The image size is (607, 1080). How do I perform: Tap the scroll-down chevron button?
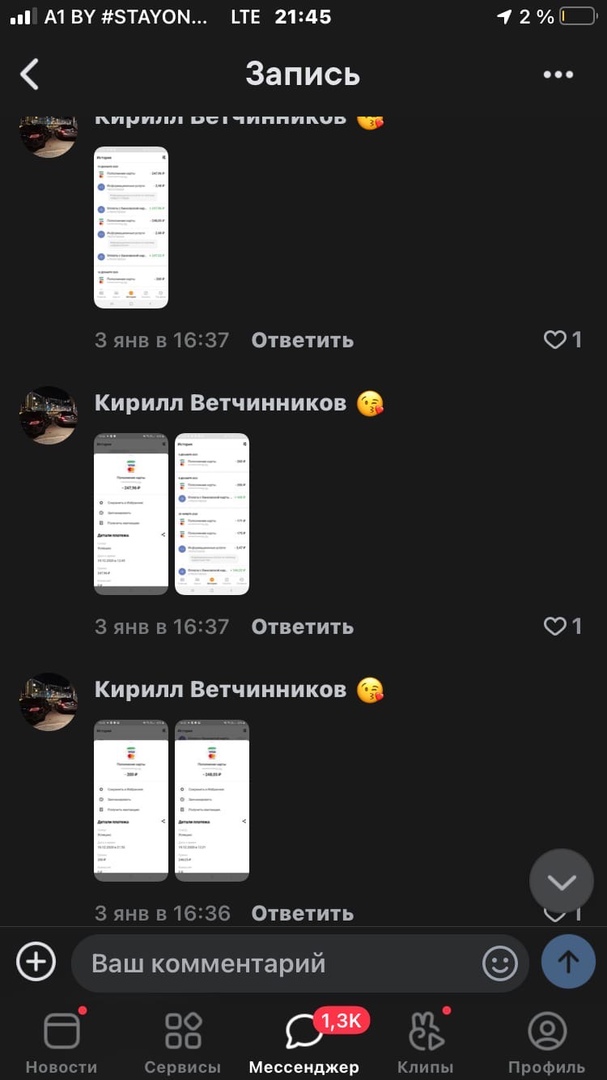(561, 882)
